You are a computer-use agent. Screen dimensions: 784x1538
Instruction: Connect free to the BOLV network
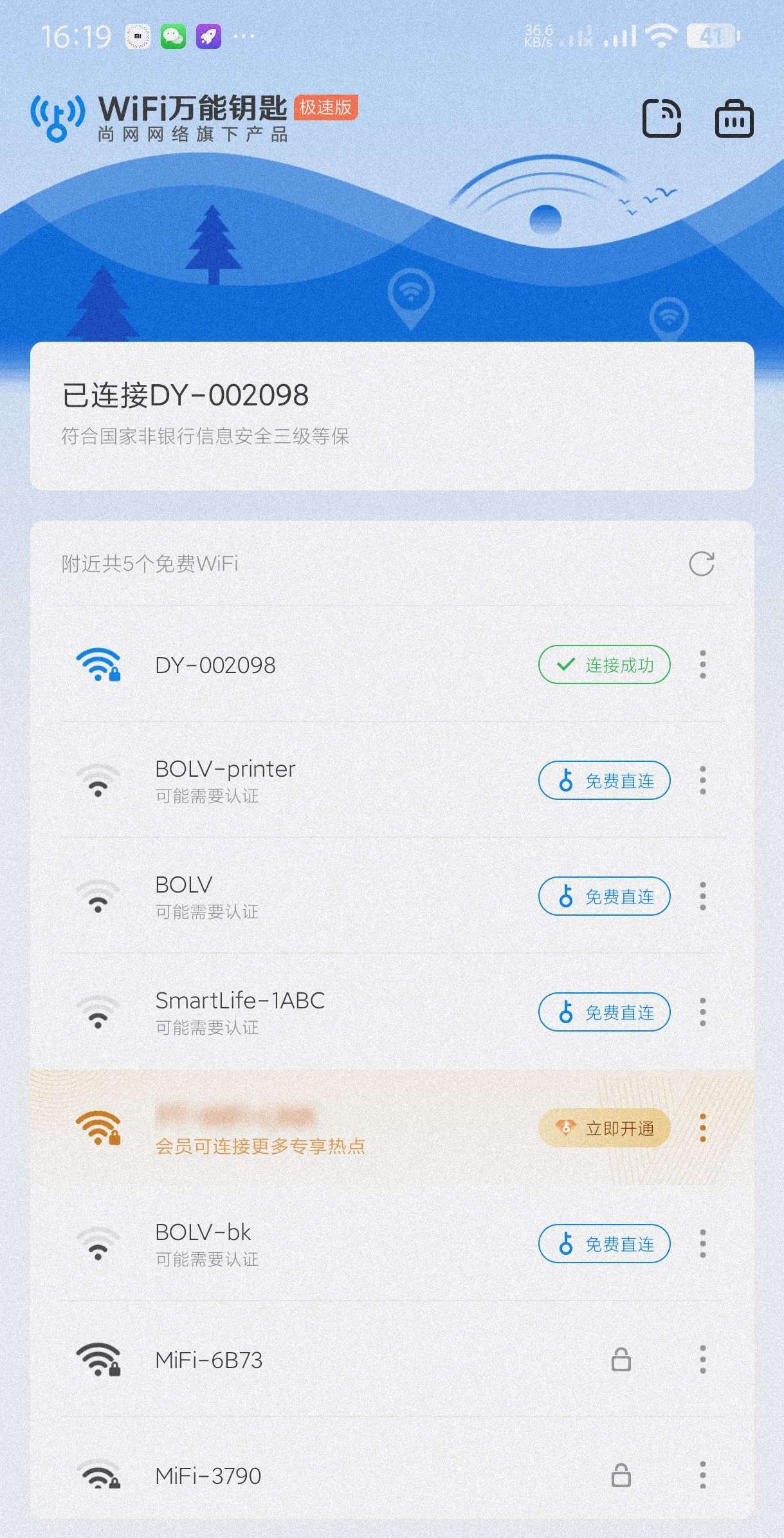(604, 896)
